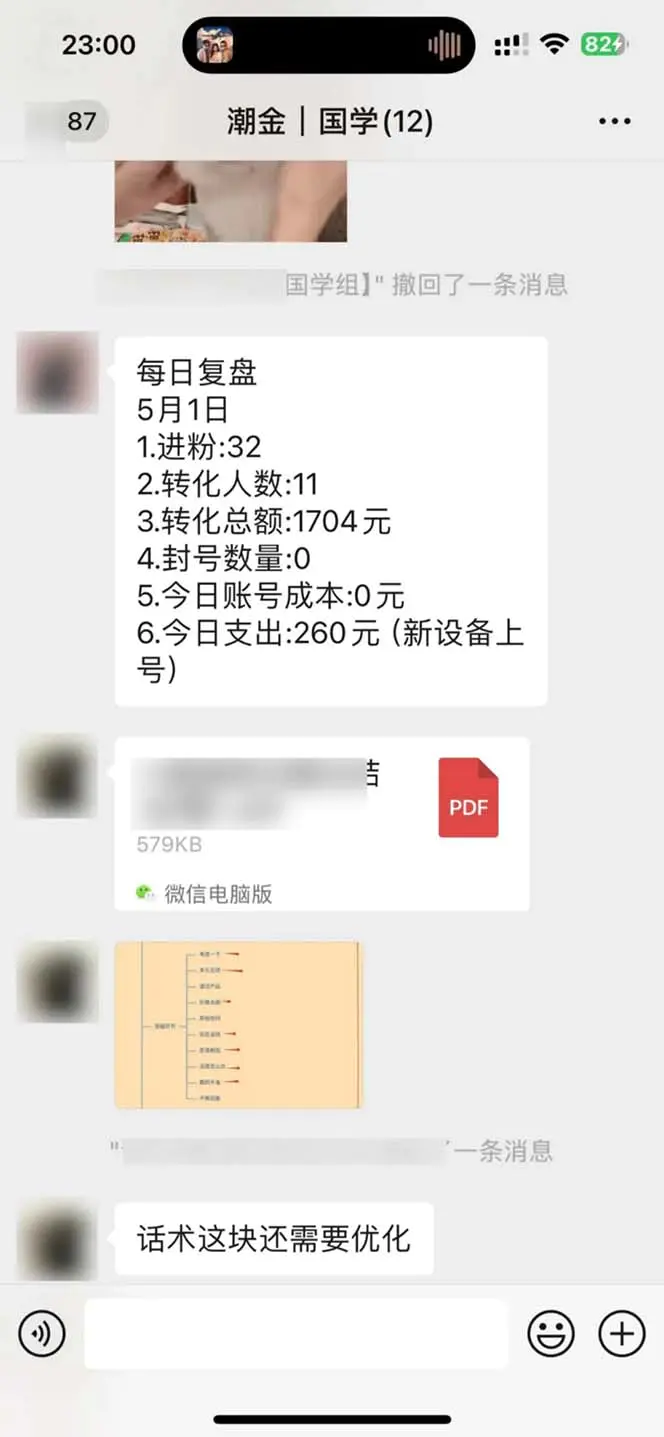The width and height of the screenshot is (664, 1437).
Task: Open the group chat overflow menu
Action: (614, 122)
